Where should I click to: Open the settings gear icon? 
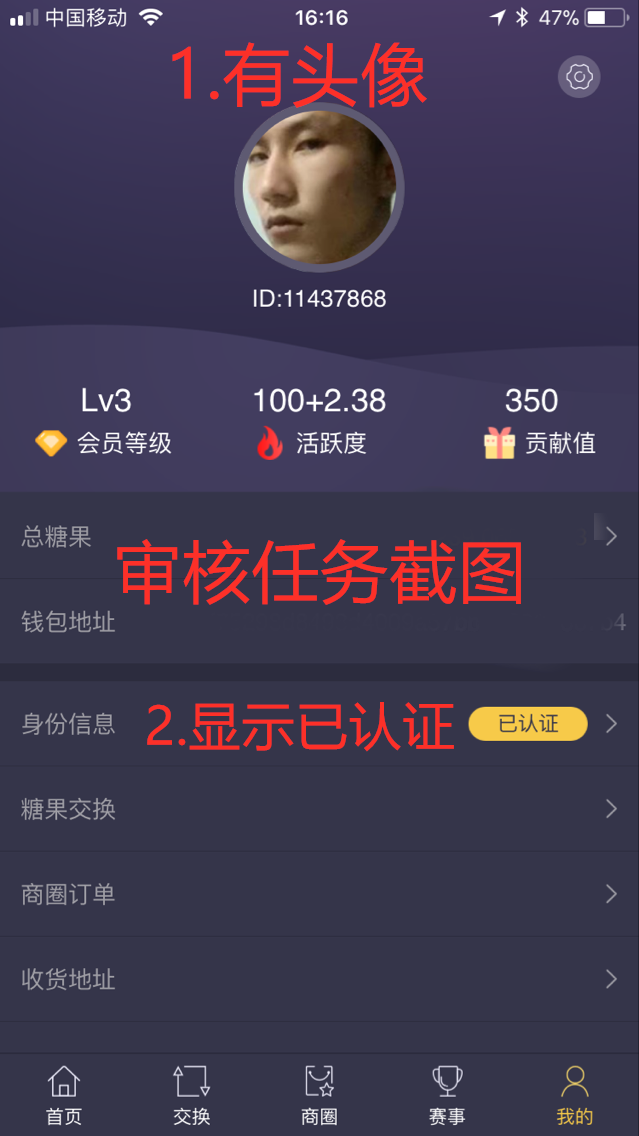[x=579, y=76]
